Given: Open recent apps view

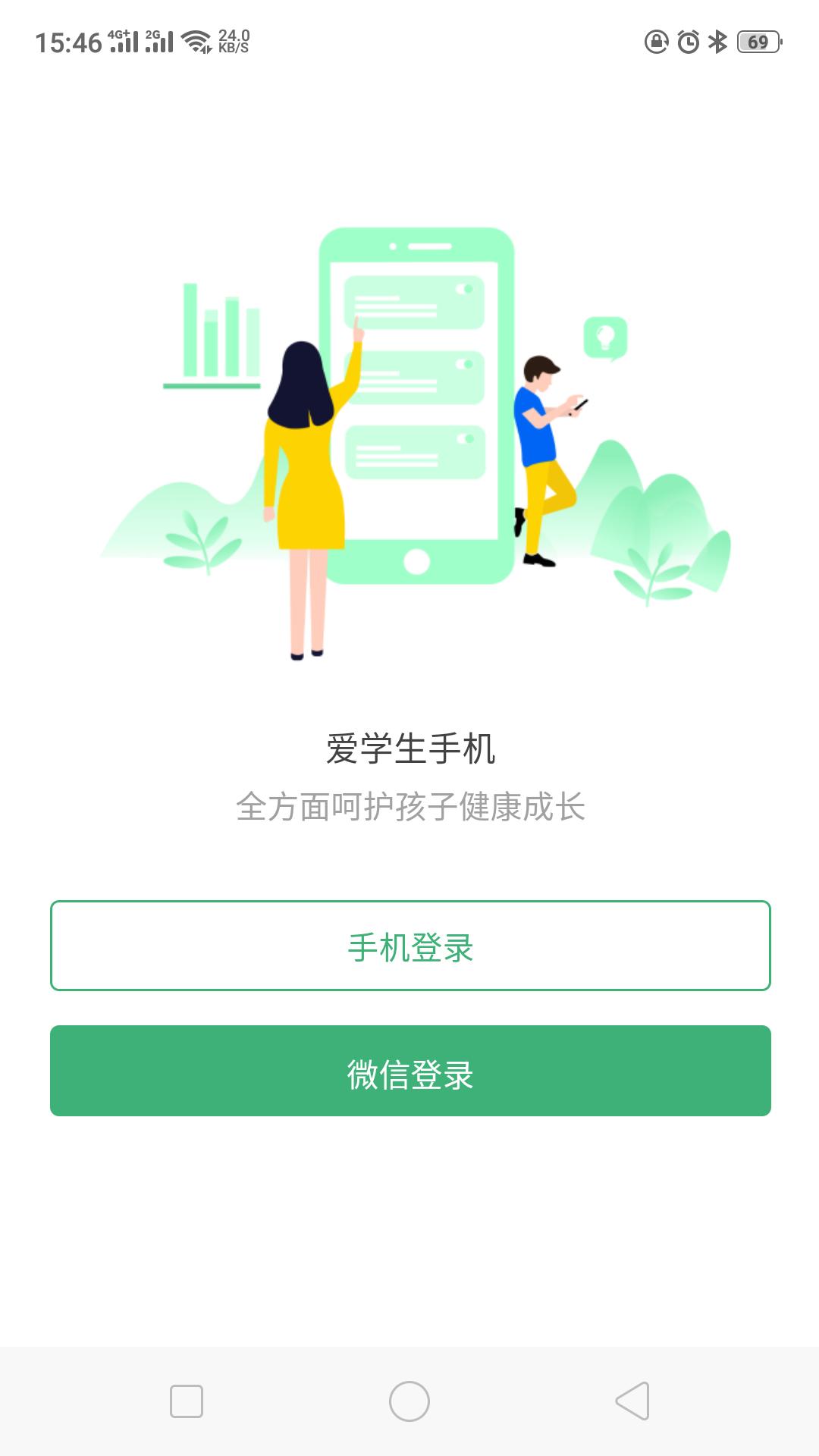Looking at the screenshot, I should (x=187, y=1401).
